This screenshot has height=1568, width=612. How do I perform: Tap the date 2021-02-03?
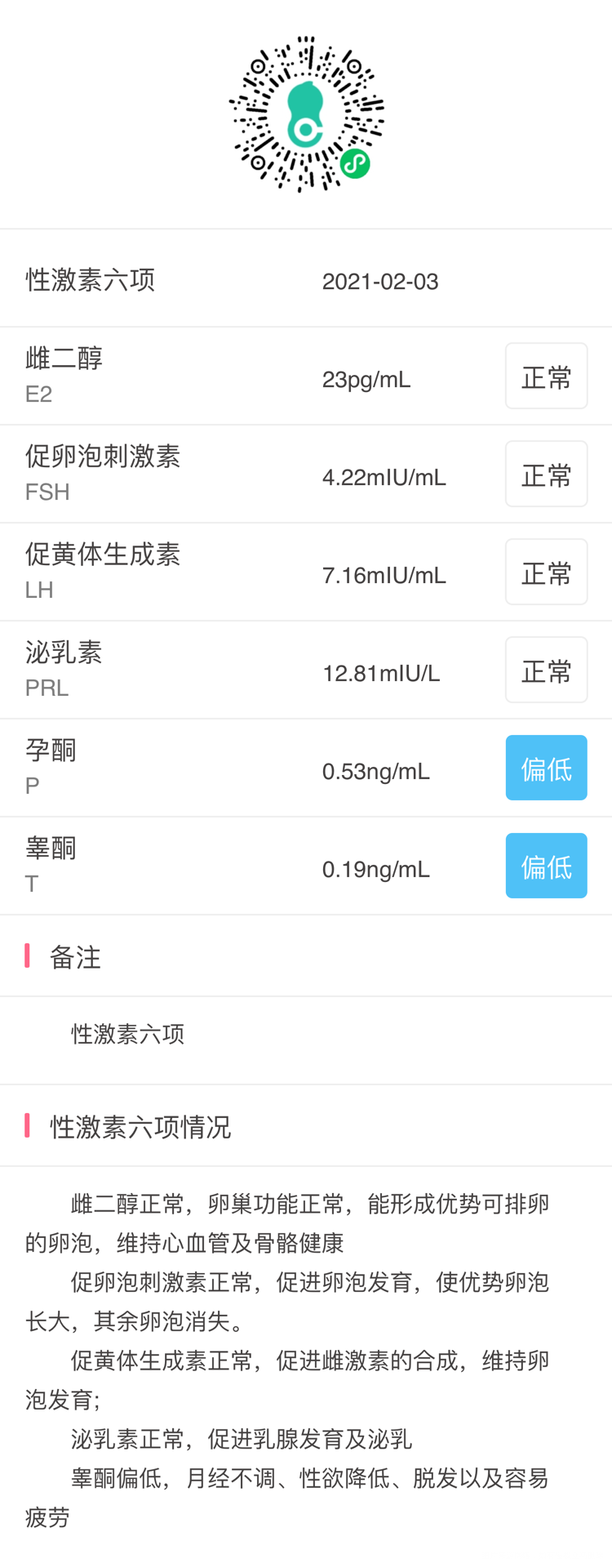380,281
